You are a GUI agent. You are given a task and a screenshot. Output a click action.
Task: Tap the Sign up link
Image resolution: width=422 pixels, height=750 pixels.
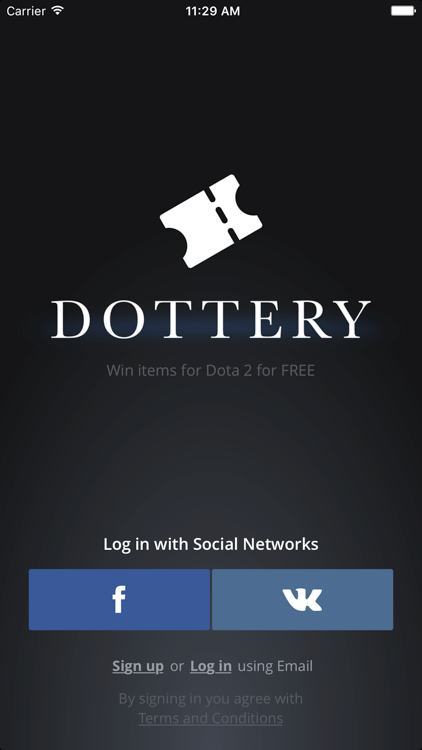[138, 666]
